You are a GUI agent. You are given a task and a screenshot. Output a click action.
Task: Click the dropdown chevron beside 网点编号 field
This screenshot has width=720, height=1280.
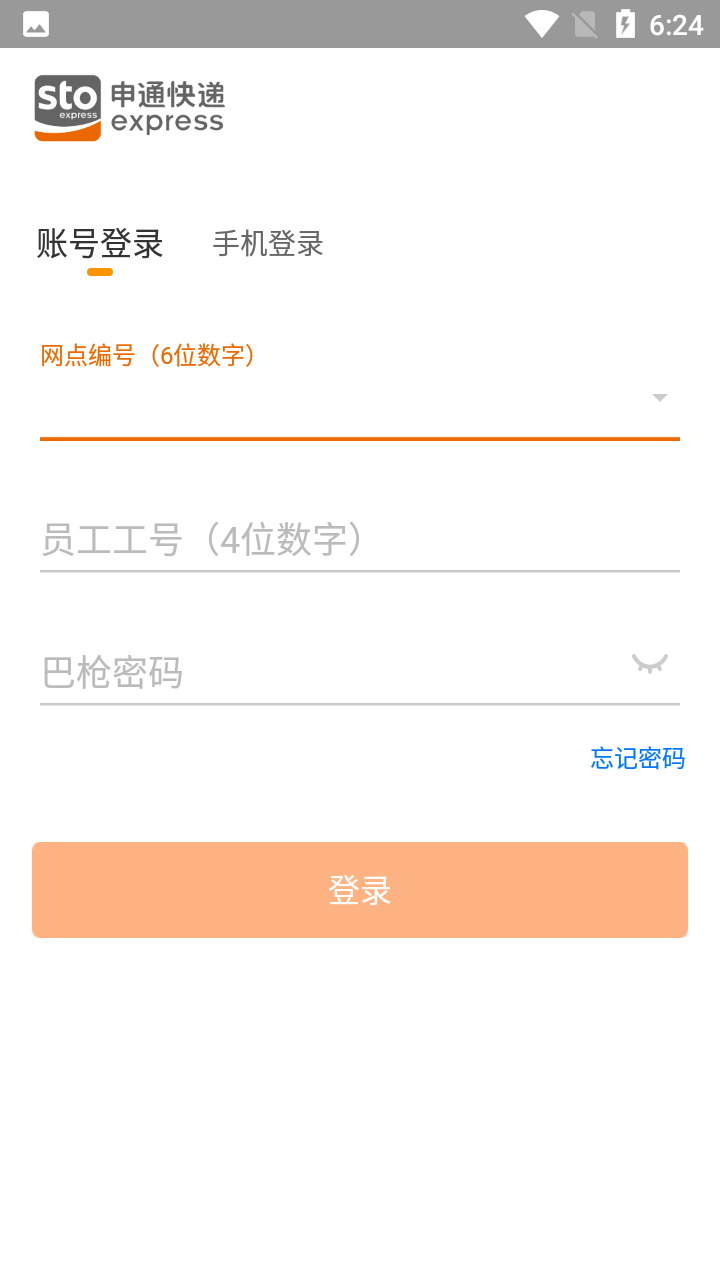tap(659, 397)
